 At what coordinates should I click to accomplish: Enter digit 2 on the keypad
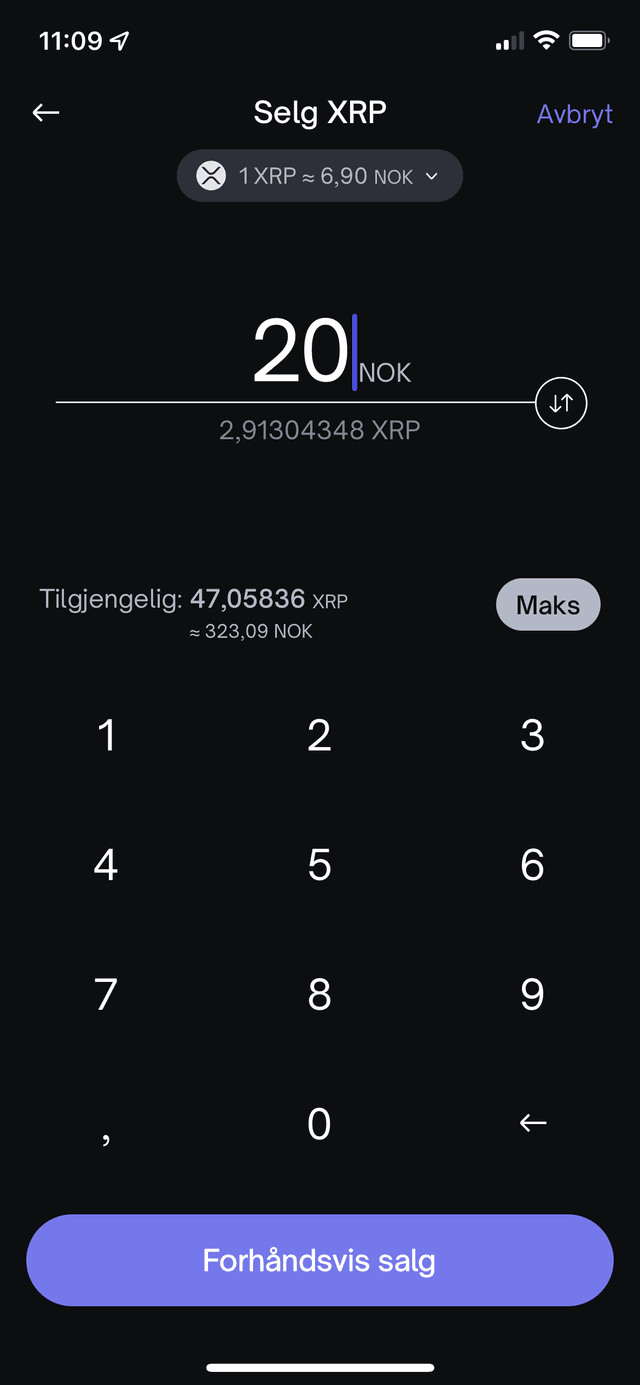[x=319, y=736]
